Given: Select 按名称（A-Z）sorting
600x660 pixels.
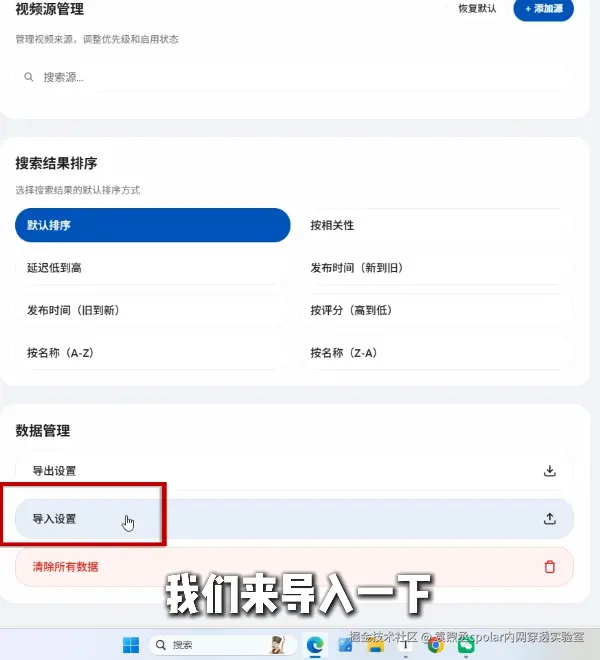Looking at the screenshot, I should pyautogui.click(x=152, y=353).
